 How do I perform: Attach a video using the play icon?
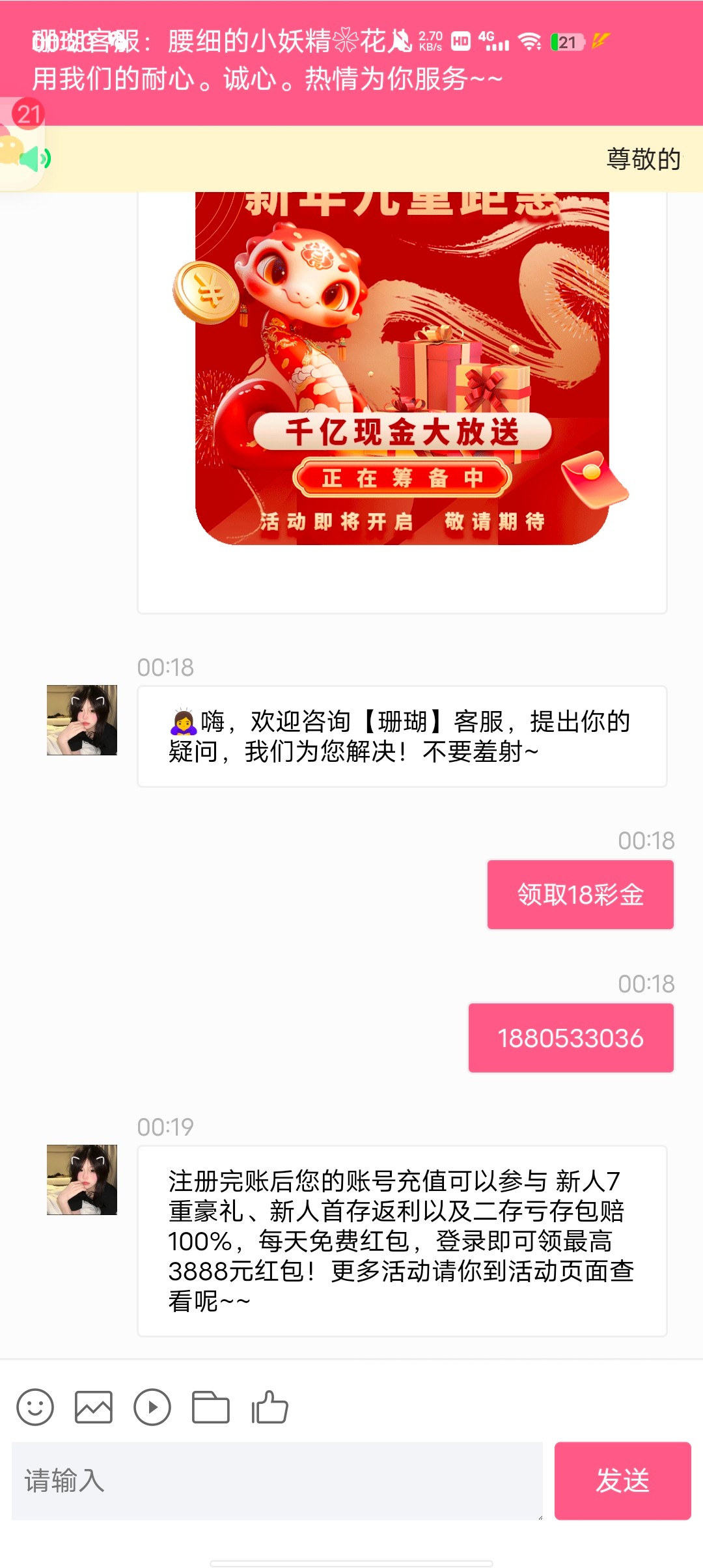pyautogui.click(x=152, y=1407)
